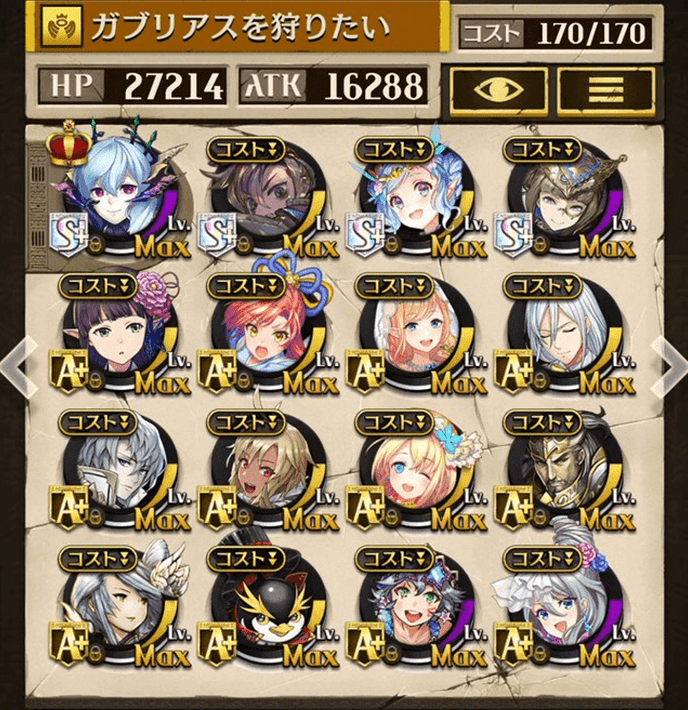
Task: Go to the next party page
Action: point(669,362)
